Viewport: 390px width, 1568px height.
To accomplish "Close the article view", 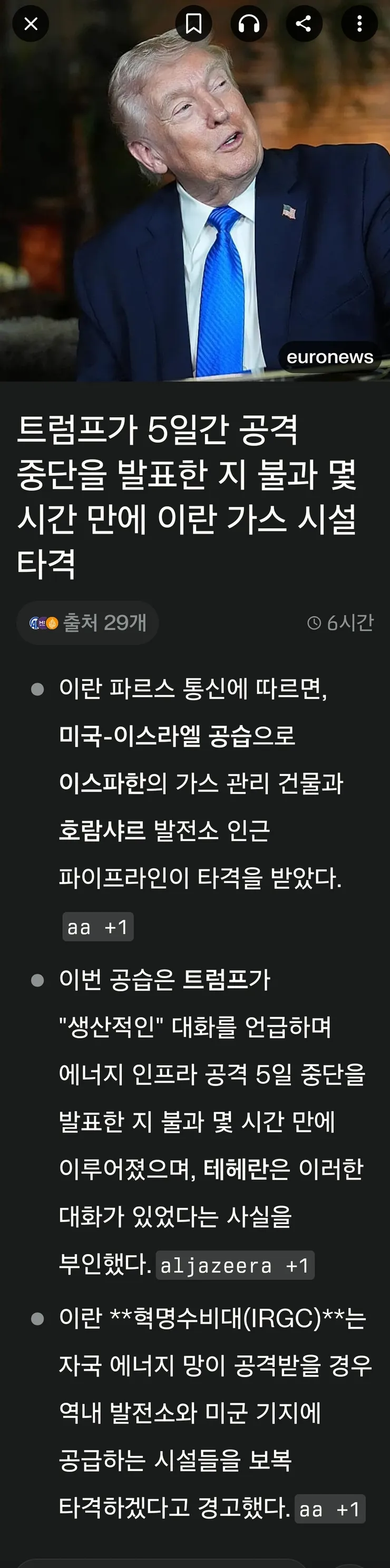I will [31, 24].
